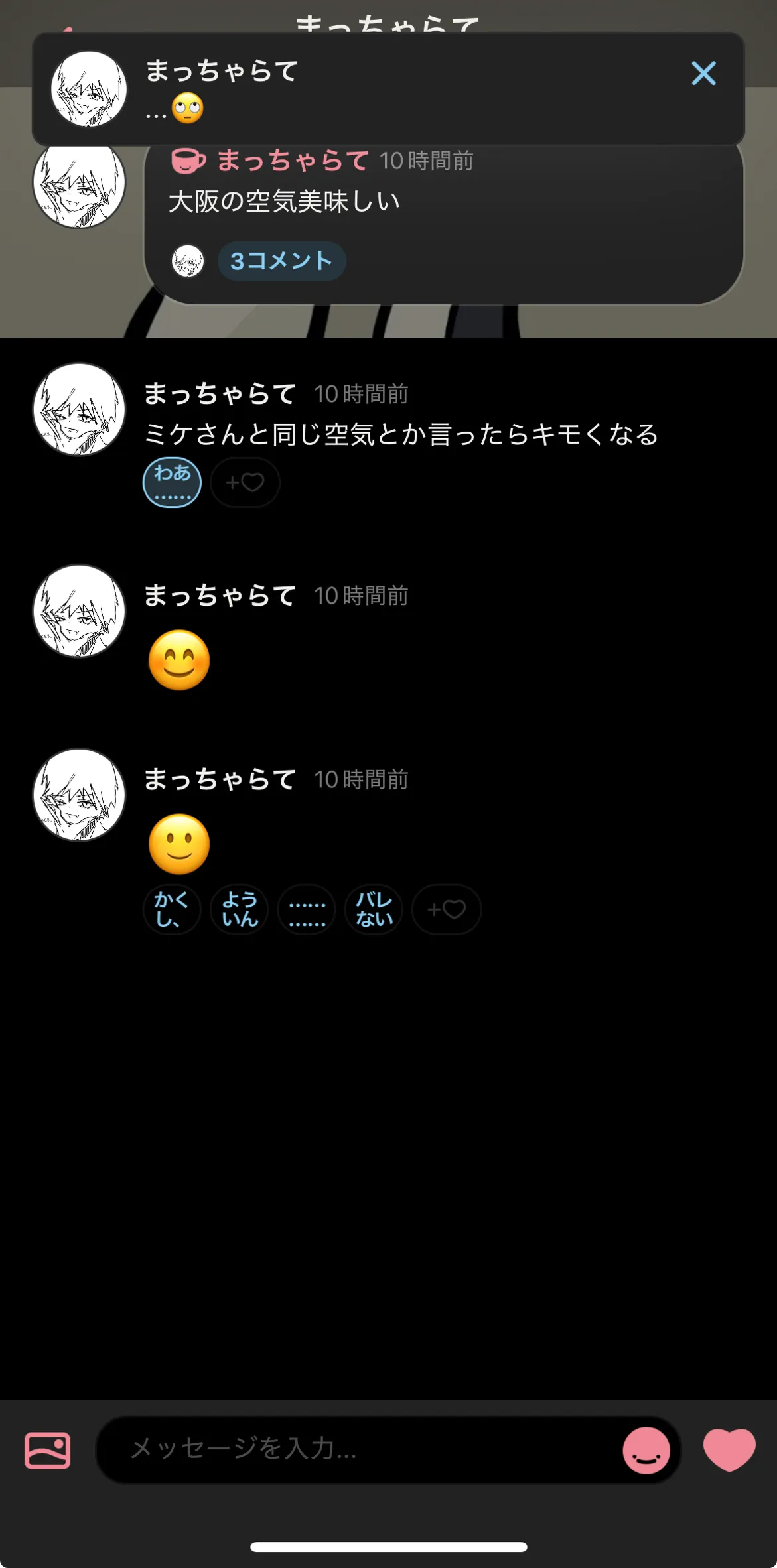This screenshot has height=1568, width=777.
Task: Tap the かくし reaction chip
Action: click(x=172, y=909)
